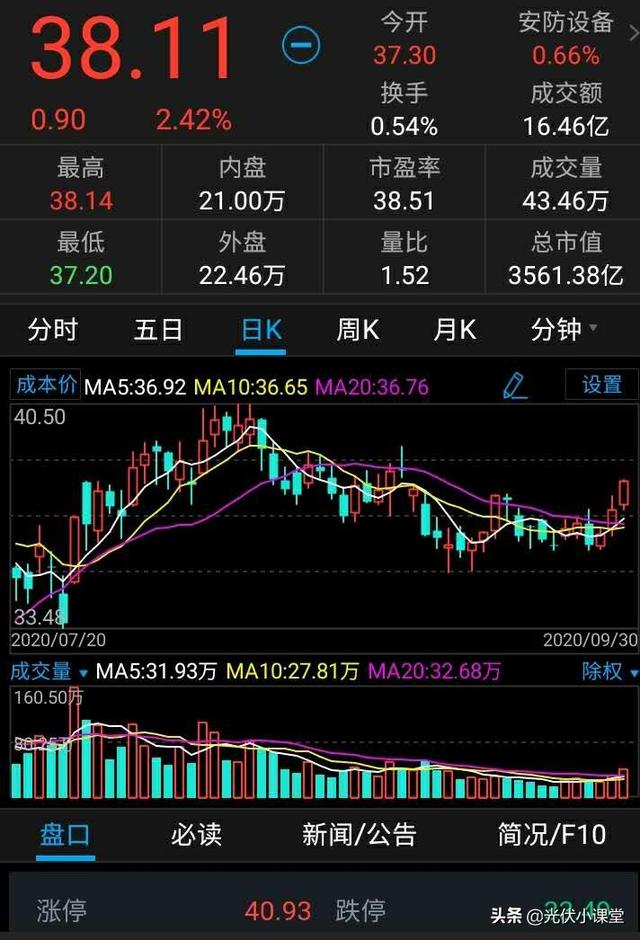
Task: Expand the 分钟 interval dropdown
Action: pos(564,330)
